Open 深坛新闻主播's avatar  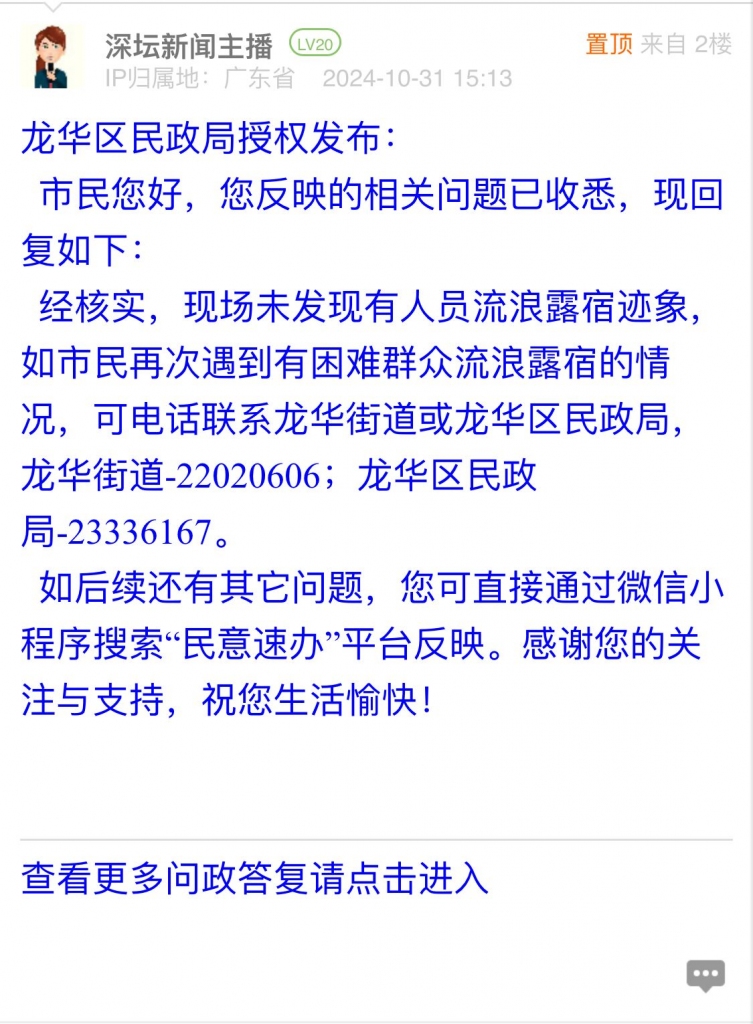(50, 57)
